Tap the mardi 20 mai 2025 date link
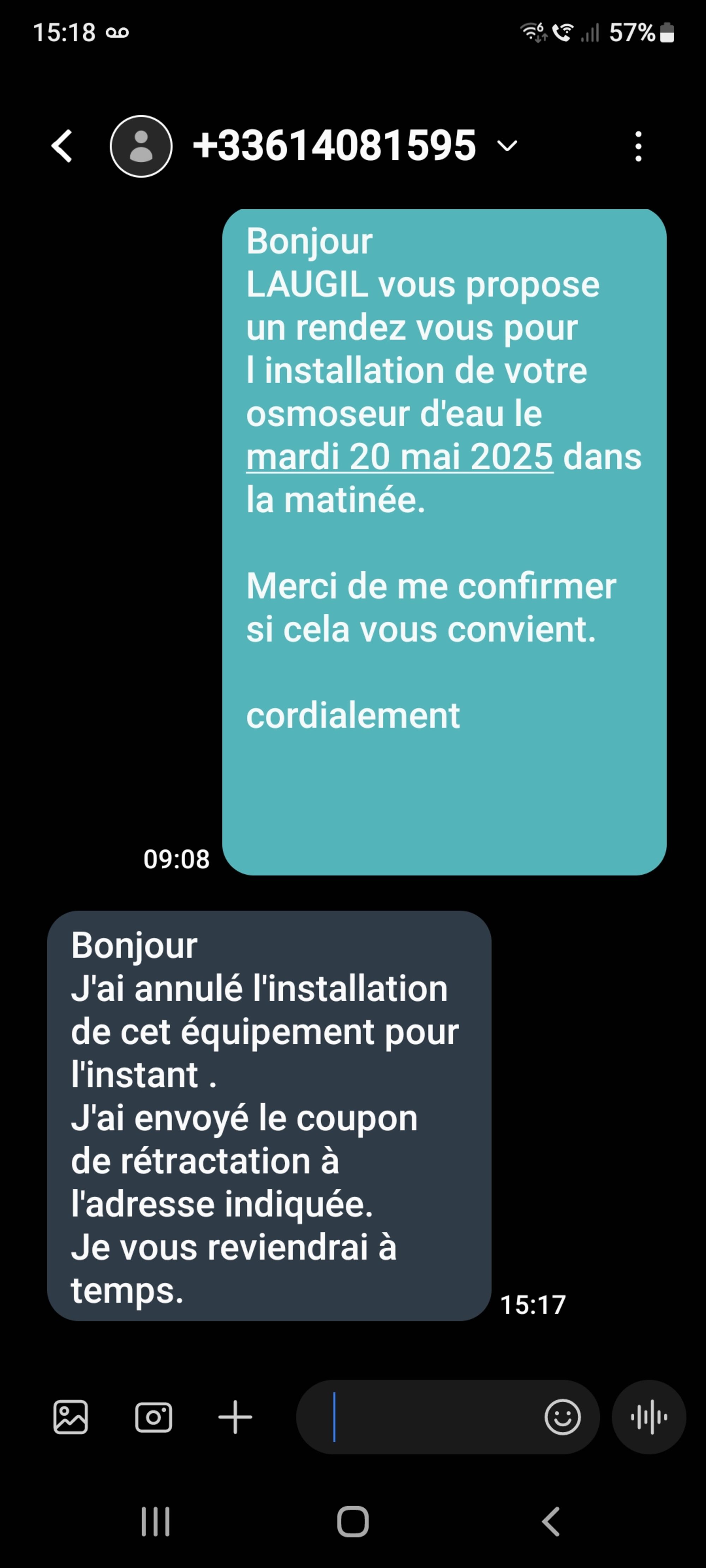This screenshot has height=1568, width=706. tap(400, 457)
